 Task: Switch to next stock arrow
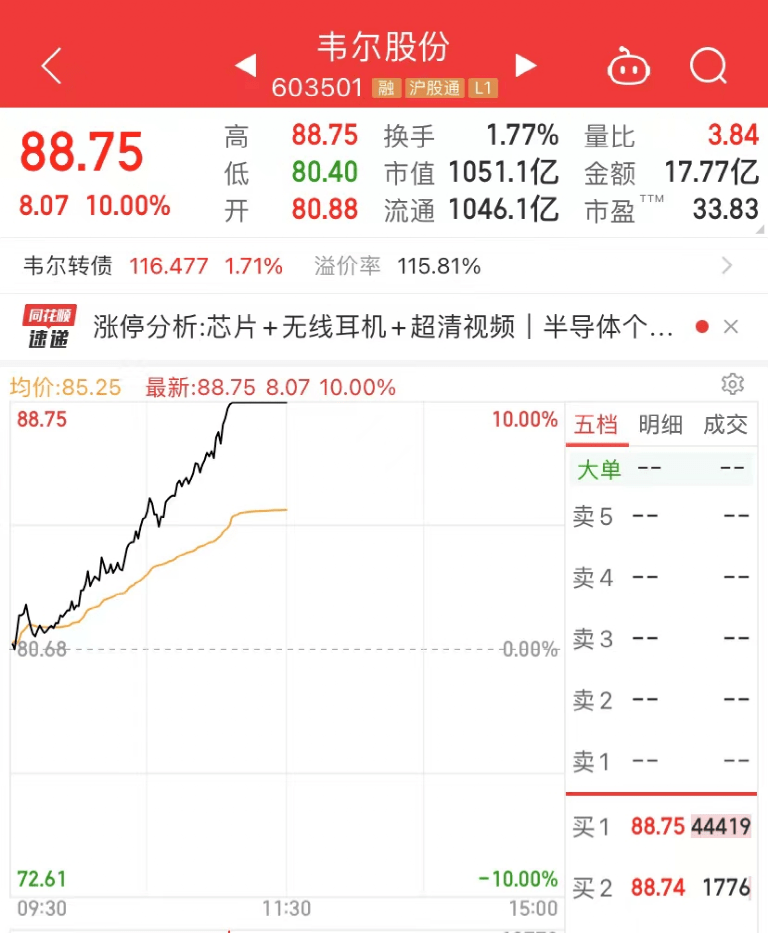(x=525, y=66)
